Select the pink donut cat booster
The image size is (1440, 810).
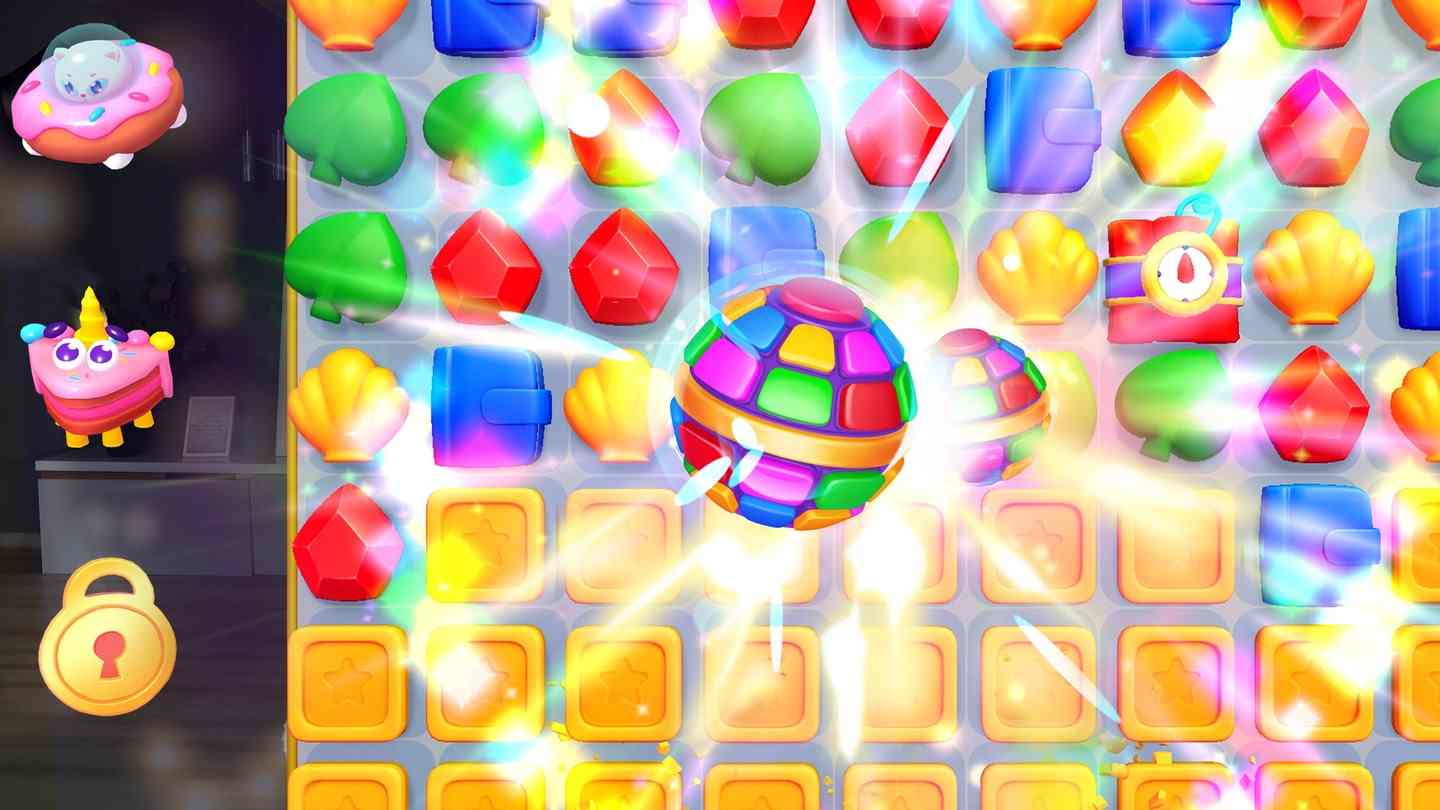[x=97, y=96]
